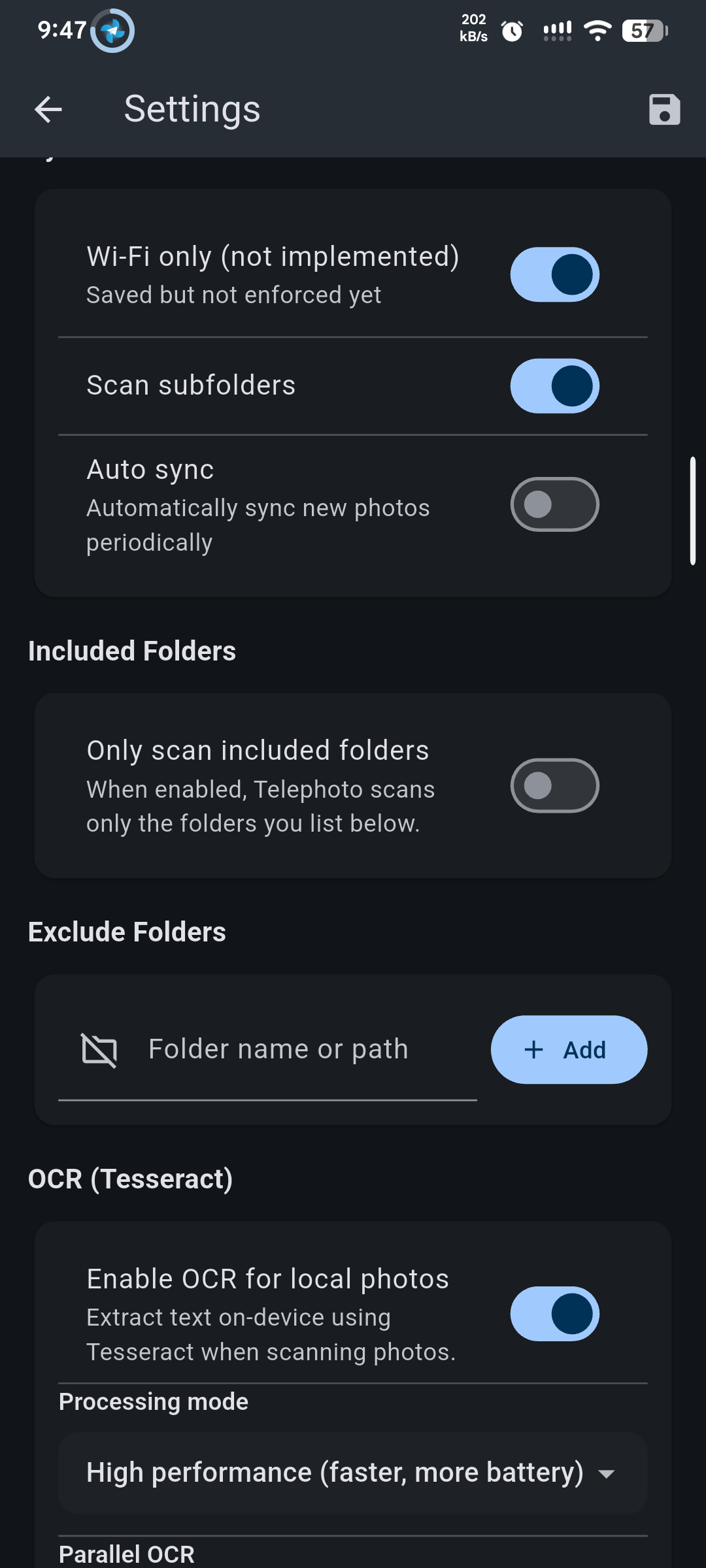Tap the Wi-Fi status icon
Image resolution: width=706 pixels, height=1568 pixels.
597,29
